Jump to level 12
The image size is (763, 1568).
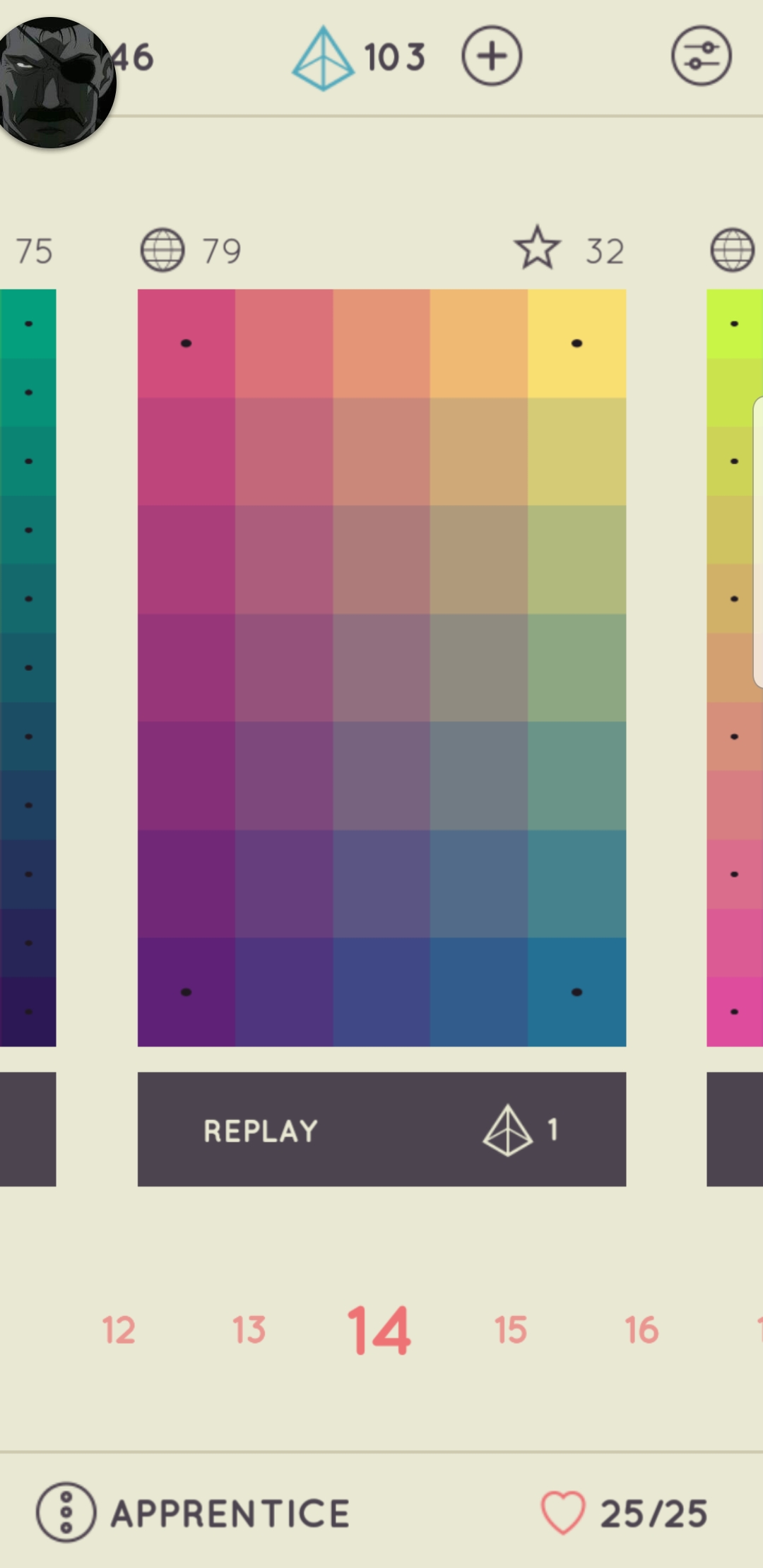[x=118, y=1330]
